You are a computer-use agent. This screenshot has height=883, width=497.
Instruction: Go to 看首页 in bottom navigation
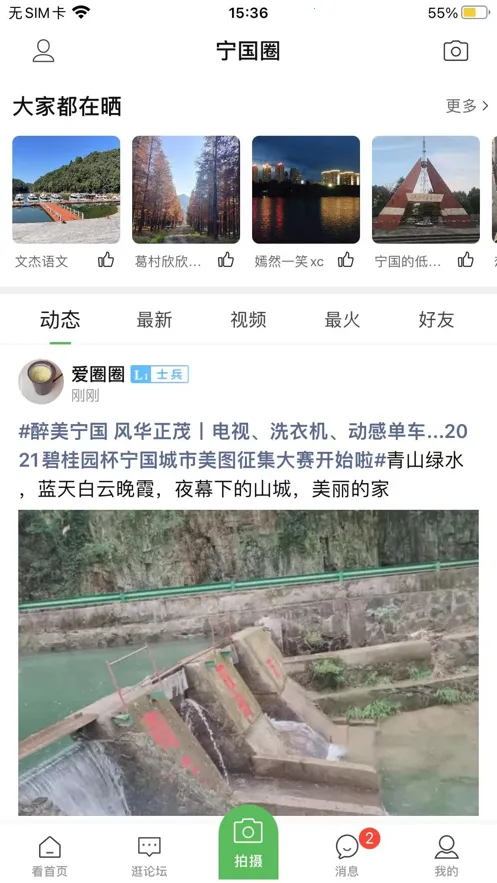50,856
